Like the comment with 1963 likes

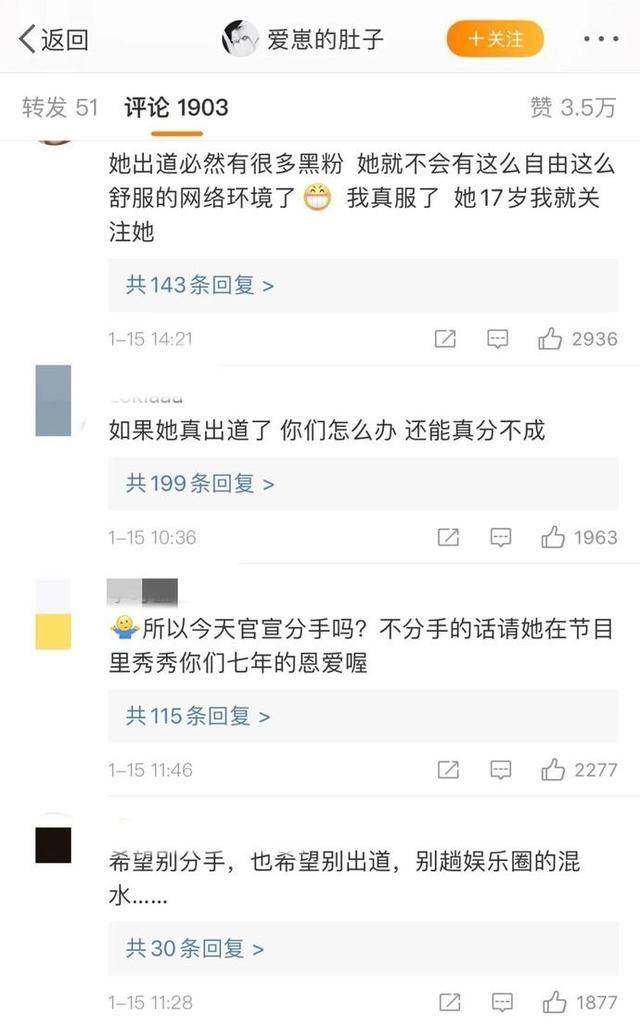553,538
